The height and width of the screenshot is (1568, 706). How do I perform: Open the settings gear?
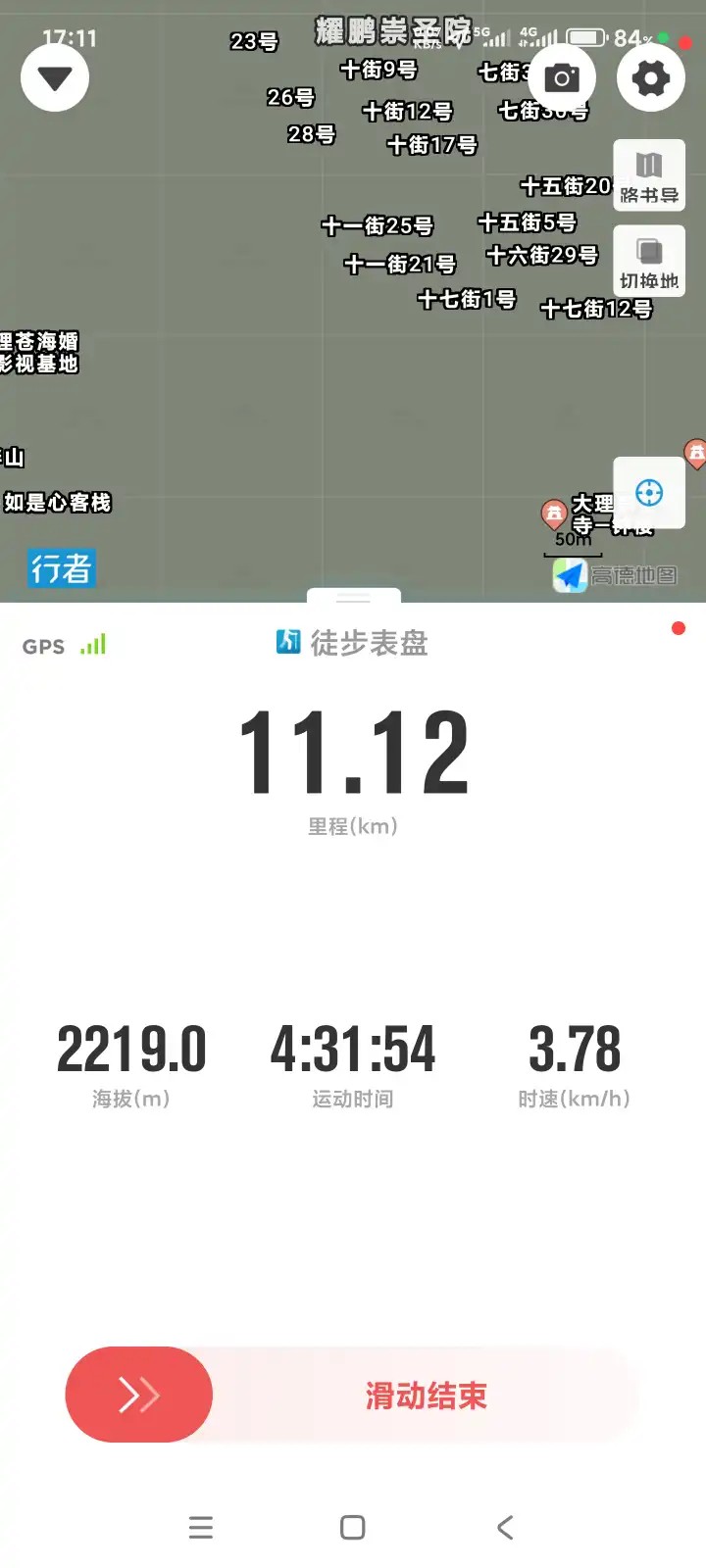click(x=651, y=78)
